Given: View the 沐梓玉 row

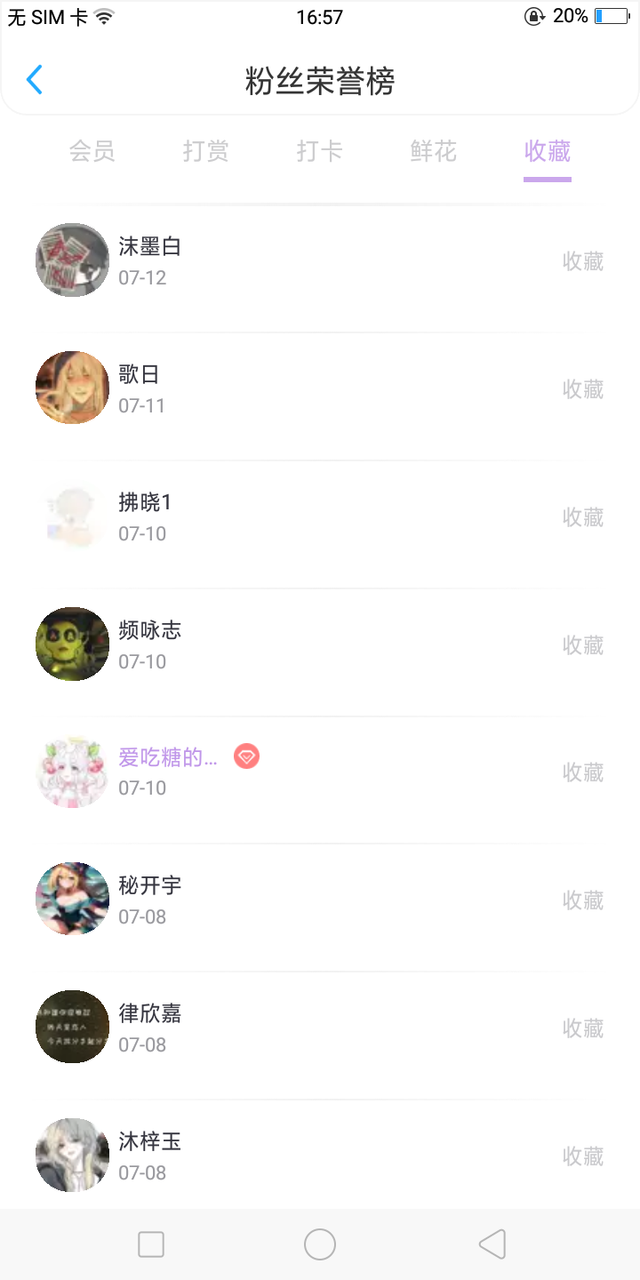Looking at the screenshot, I should (x=320, y=1156).
